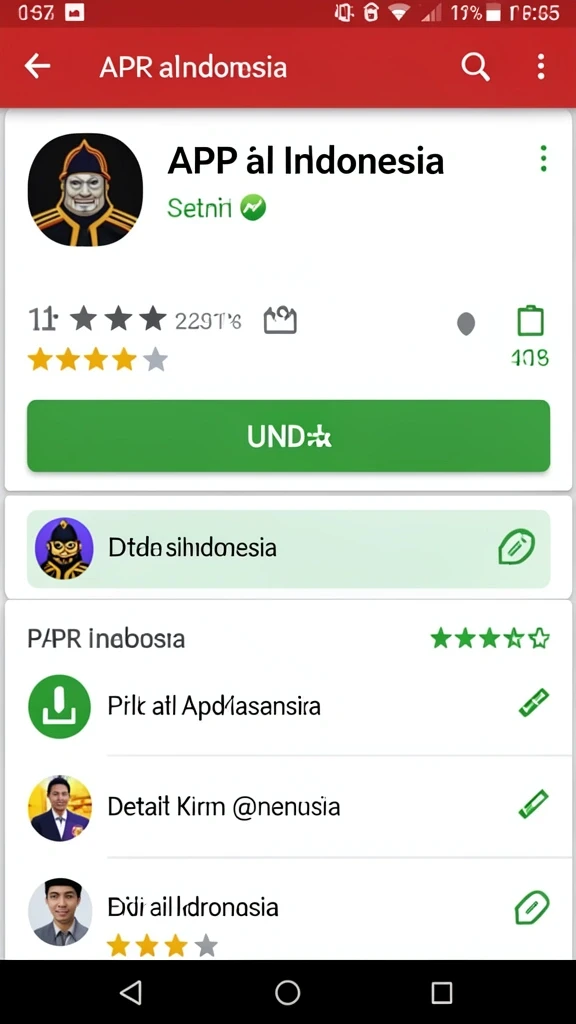576x1024 pixels.
Task: Open search from the red app bar
Action: pyautogui.click(x=475, y=67)
